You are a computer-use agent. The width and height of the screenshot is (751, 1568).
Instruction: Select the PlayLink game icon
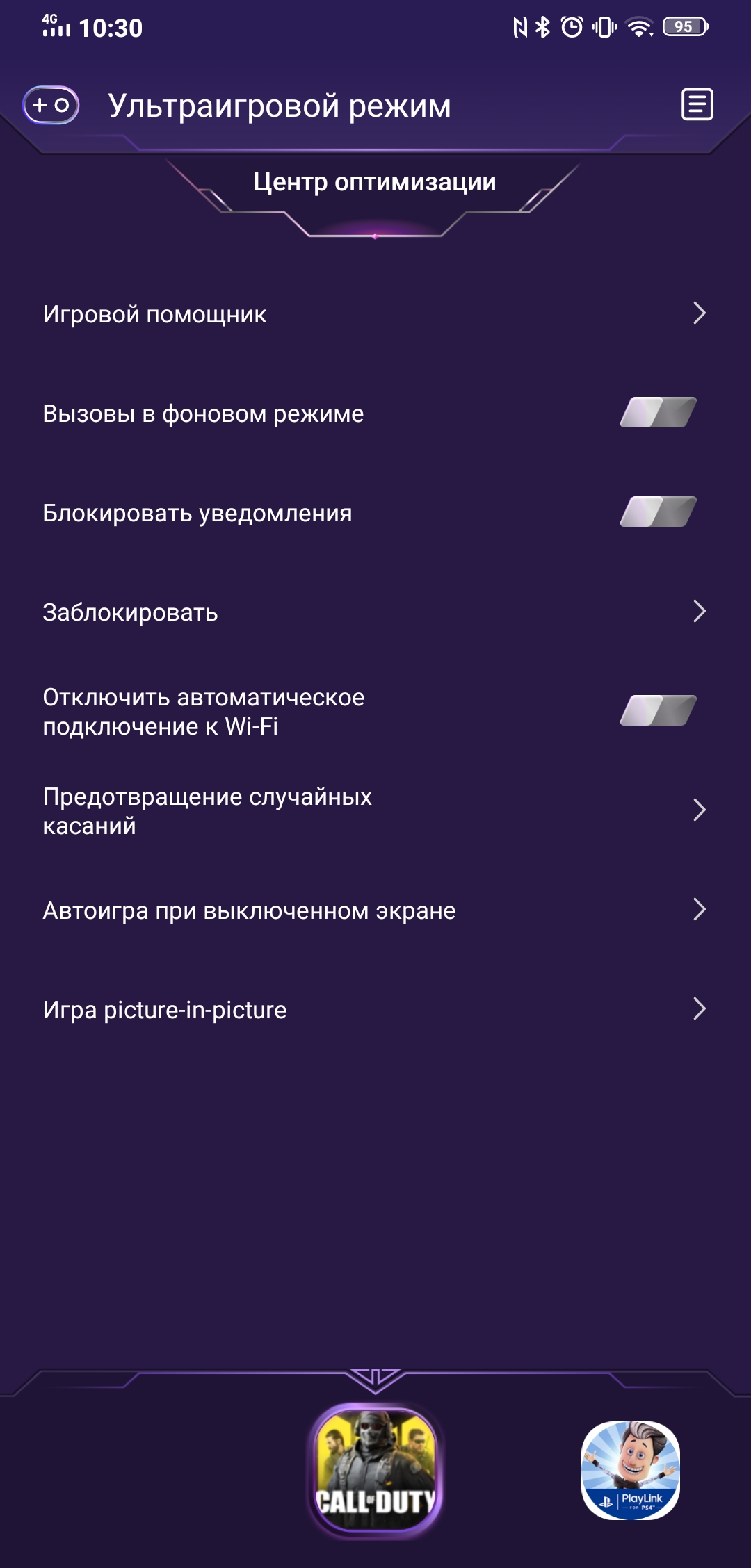630,1471
